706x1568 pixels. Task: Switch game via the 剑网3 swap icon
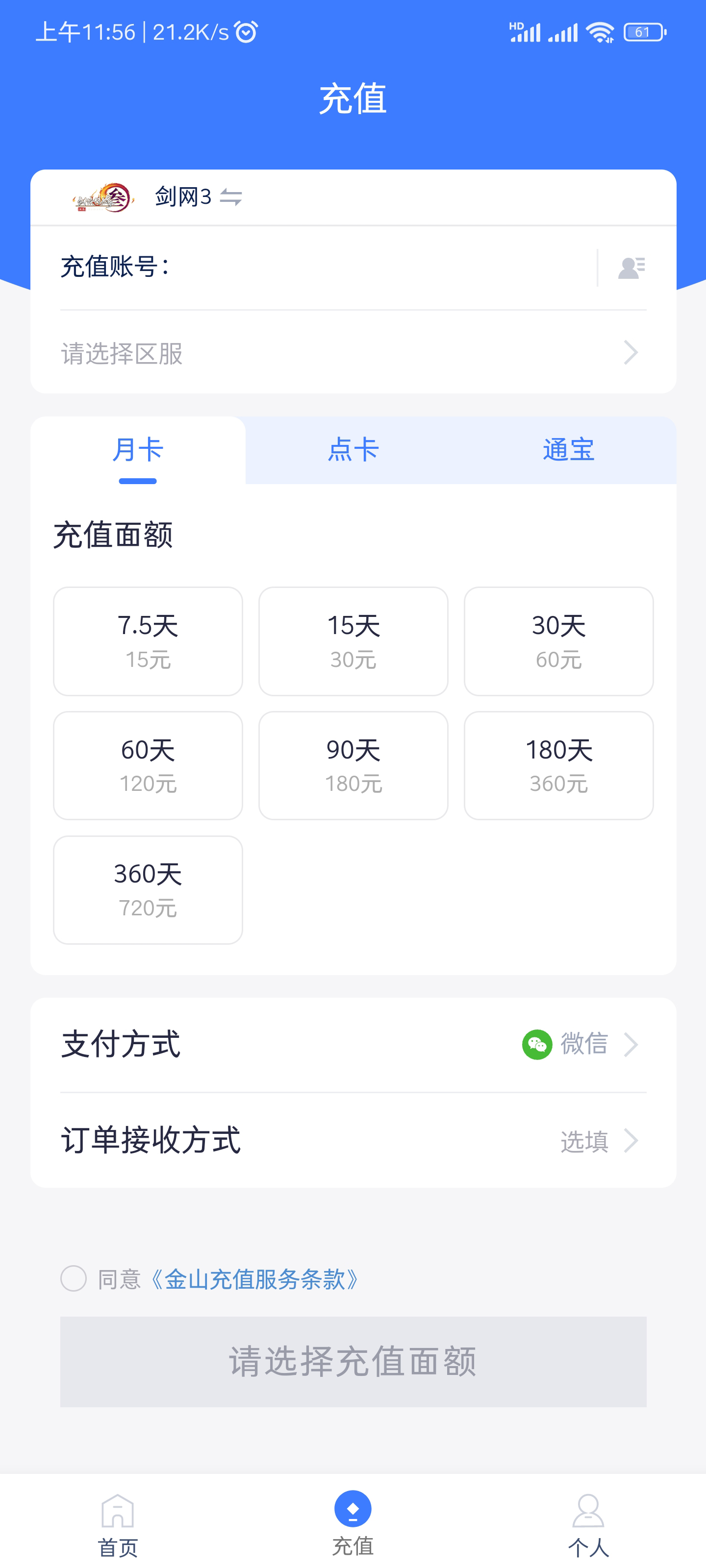[x=231, y=197]
